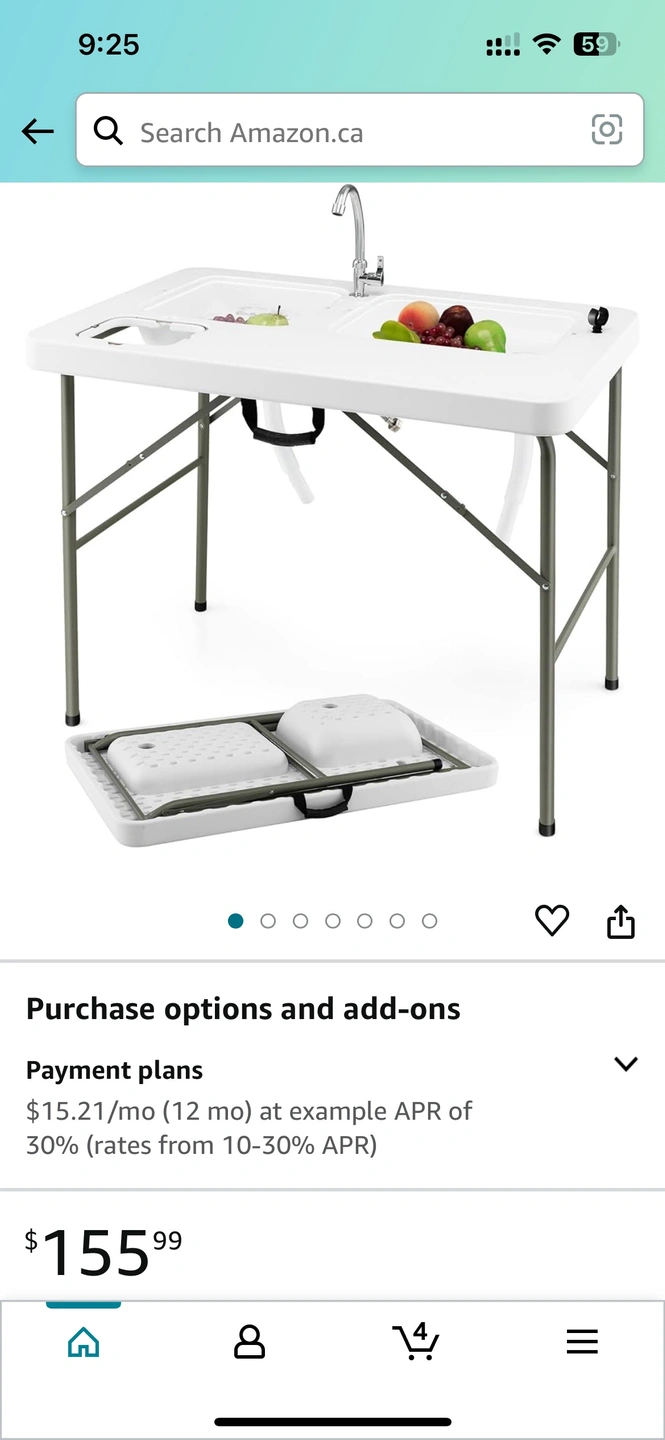The height and width of the screenshot is (1440, 665).
Task: Open the camera lens search icon
Action: pyautogui.click(x=606, y=130)
